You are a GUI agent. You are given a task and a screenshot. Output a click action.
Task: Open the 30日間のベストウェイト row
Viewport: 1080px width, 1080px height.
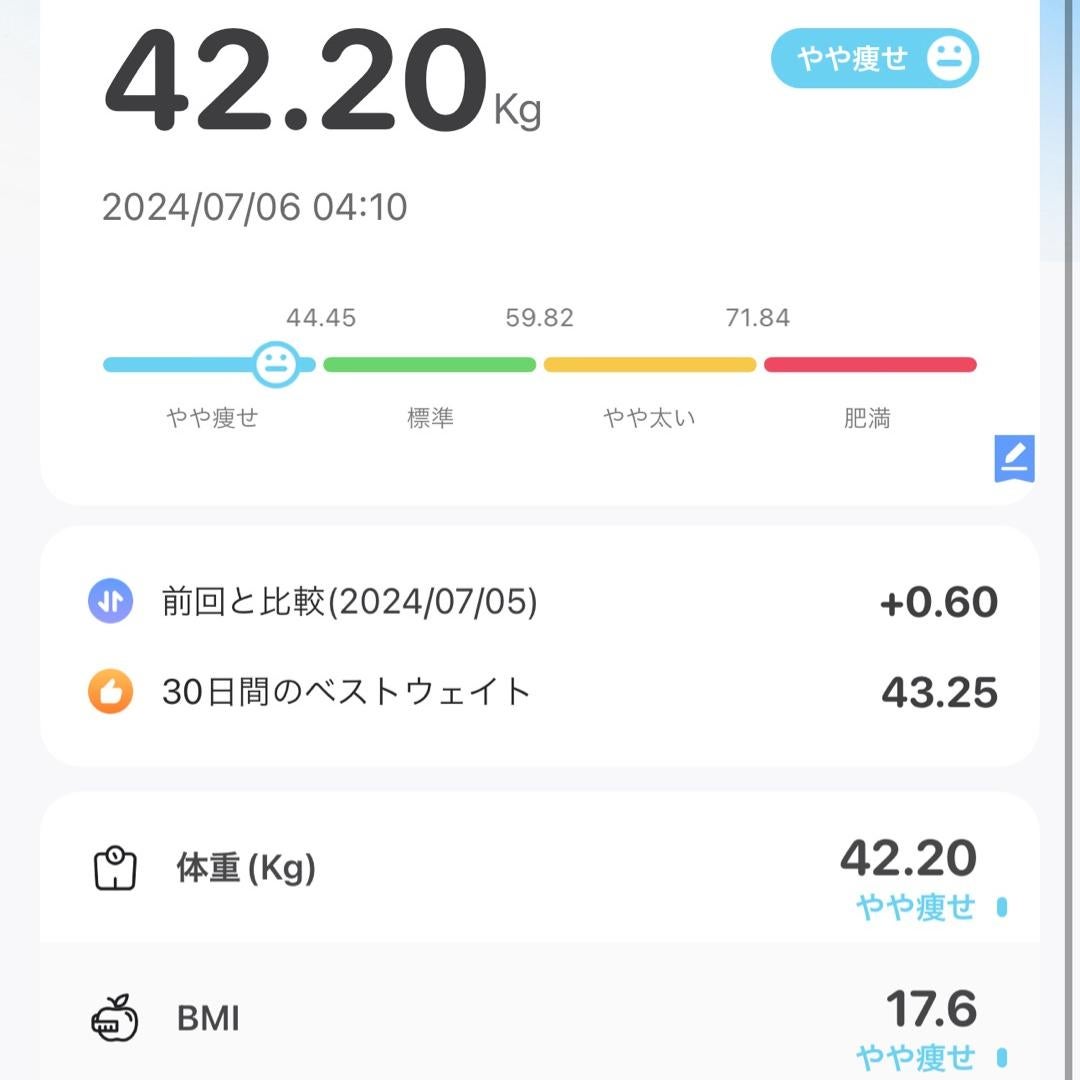coord(540,692)
